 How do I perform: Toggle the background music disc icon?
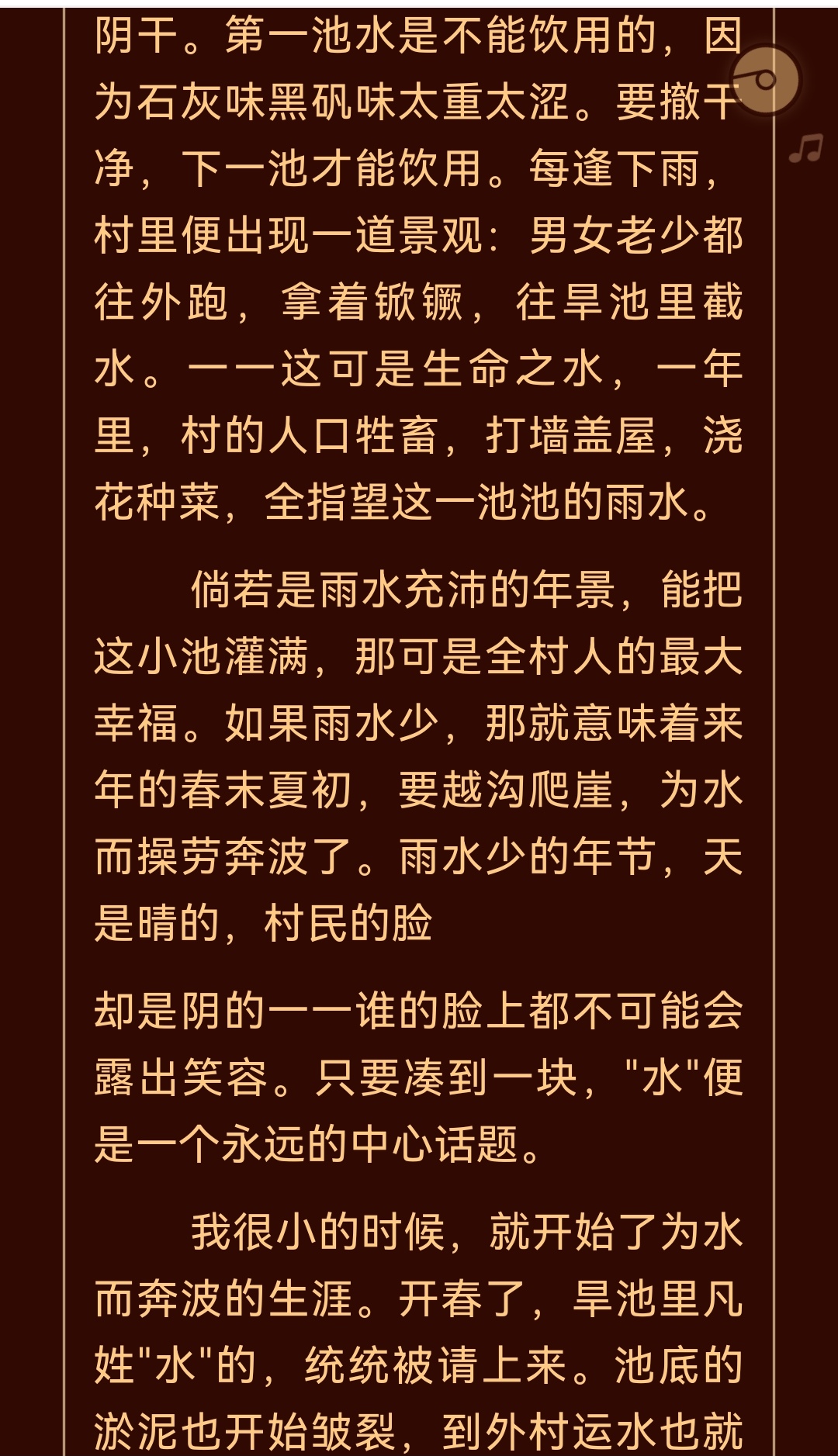click(765, 80)
